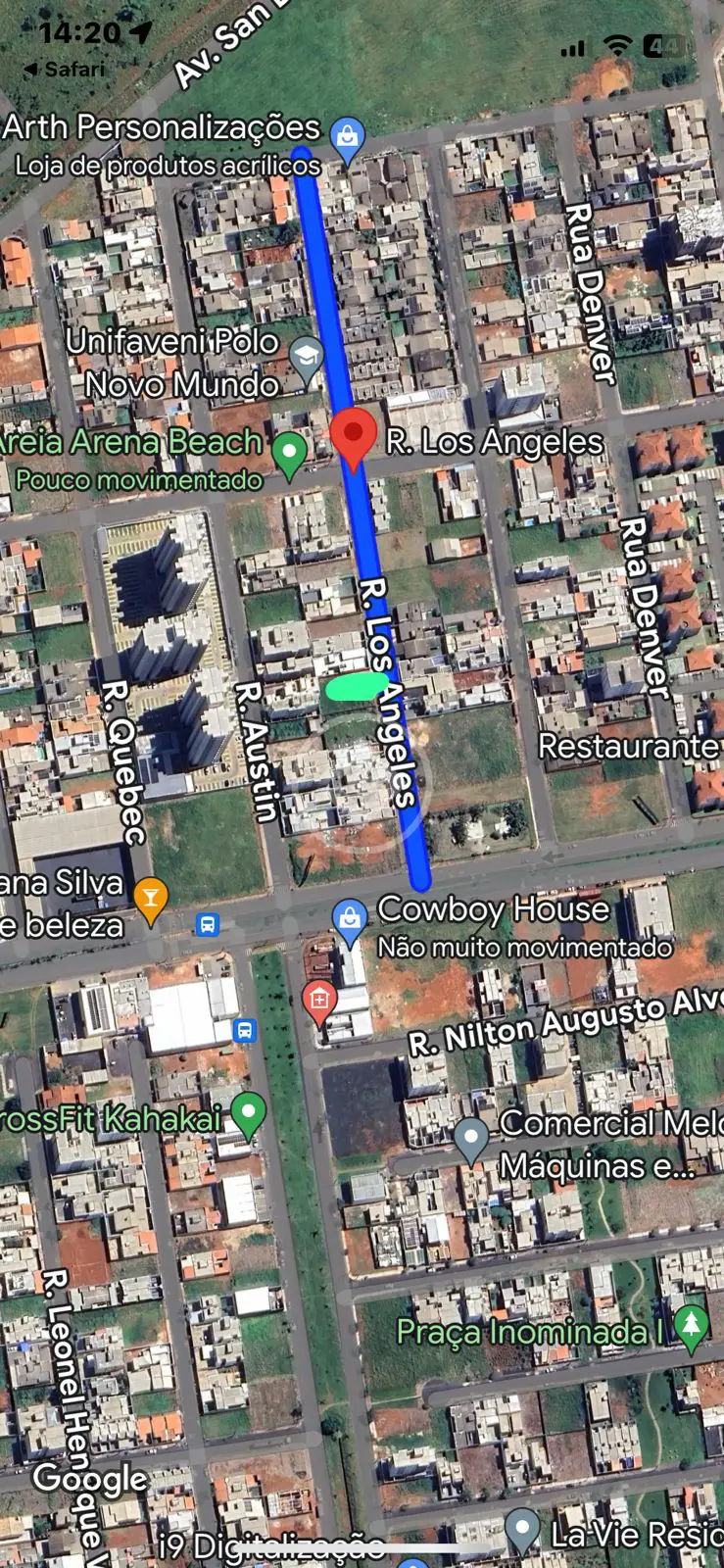This screenshot has width=724, height=1568.
Task: Open the Cowboy House shopping pin
Action: tap(350, 923)
